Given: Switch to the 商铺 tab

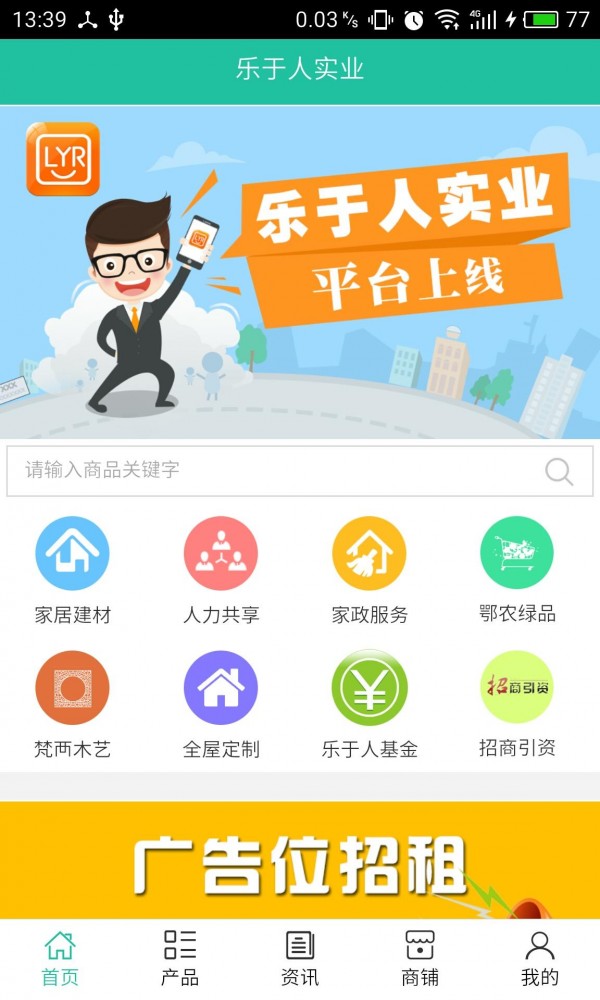Looking at the screenshot, I should 420,958.
